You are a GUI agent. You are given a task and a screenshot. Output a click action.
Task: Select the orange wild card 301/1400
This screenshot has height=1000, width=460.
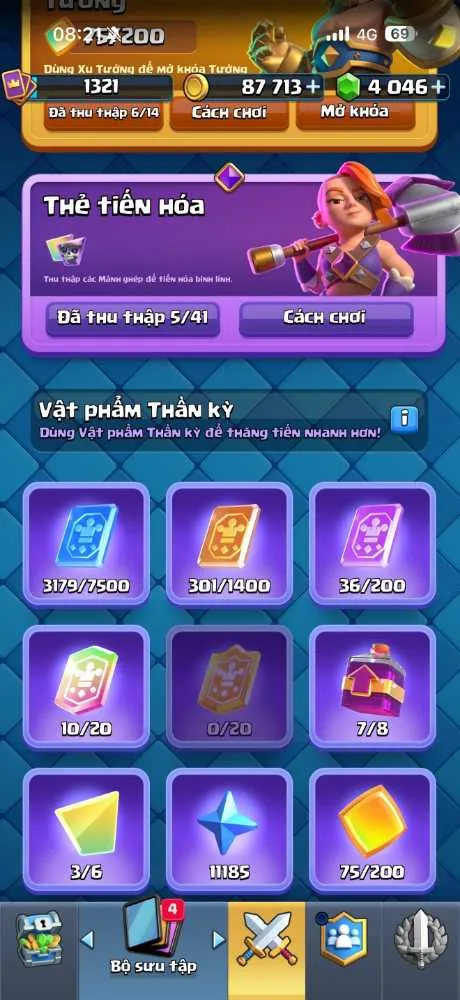click(229, 543)
